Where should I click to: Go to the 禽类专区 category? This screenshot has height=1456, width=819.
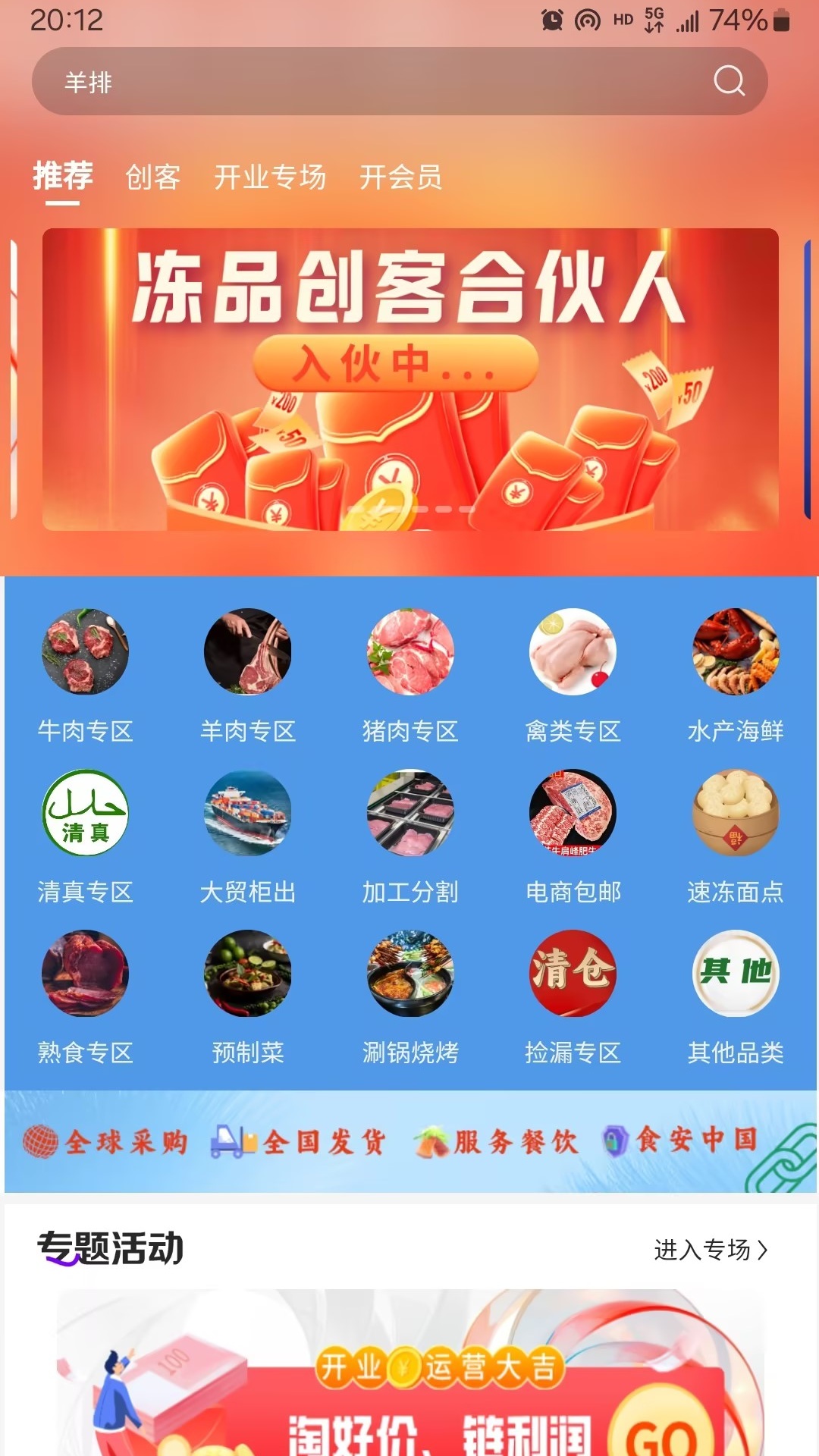pyautogui.click(x=573, y=674)
